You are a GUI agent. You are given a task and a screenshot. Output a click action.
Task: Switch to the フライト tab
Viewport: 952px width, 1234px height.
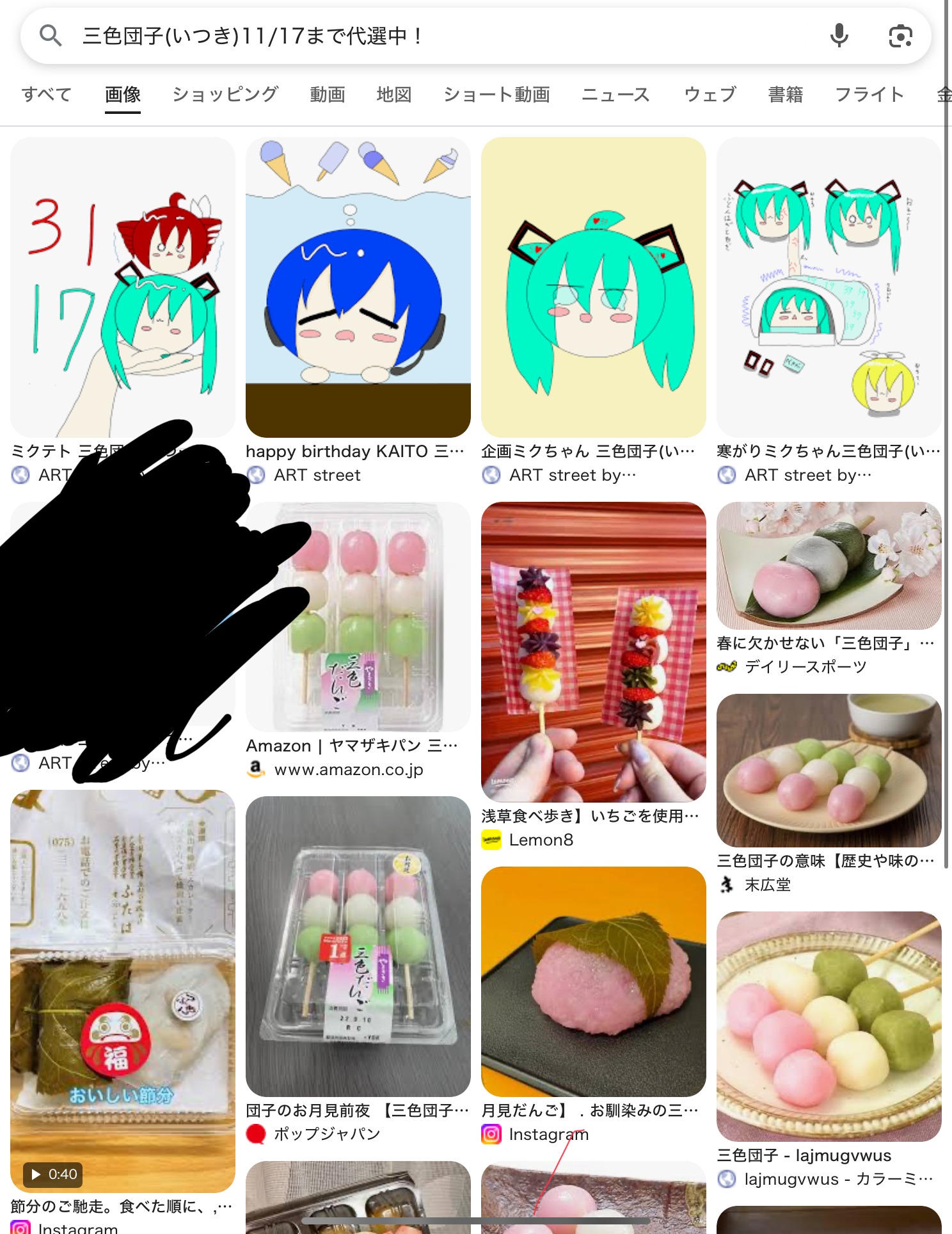(x=869, y=95)
